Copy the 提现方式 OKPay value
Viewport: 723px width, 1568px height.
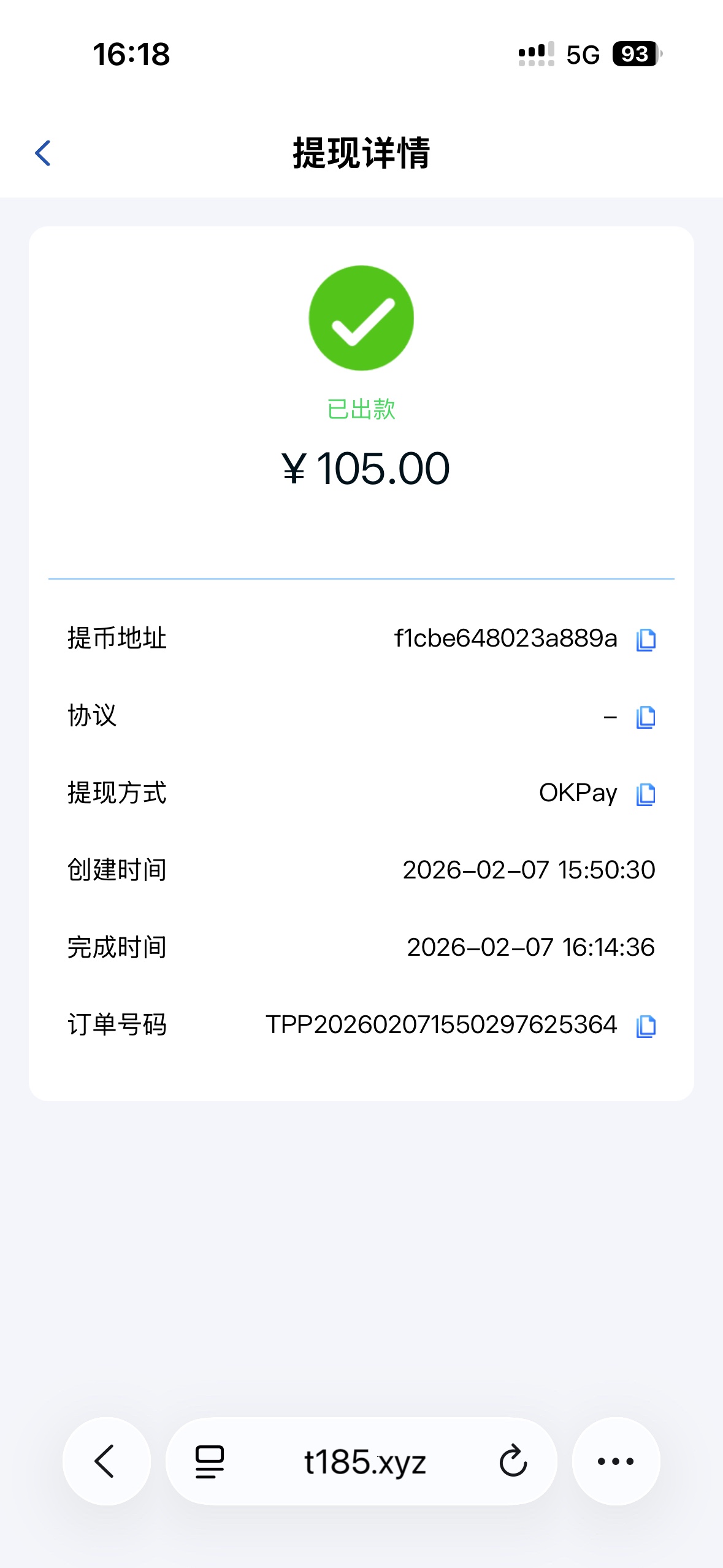point(646,794)
